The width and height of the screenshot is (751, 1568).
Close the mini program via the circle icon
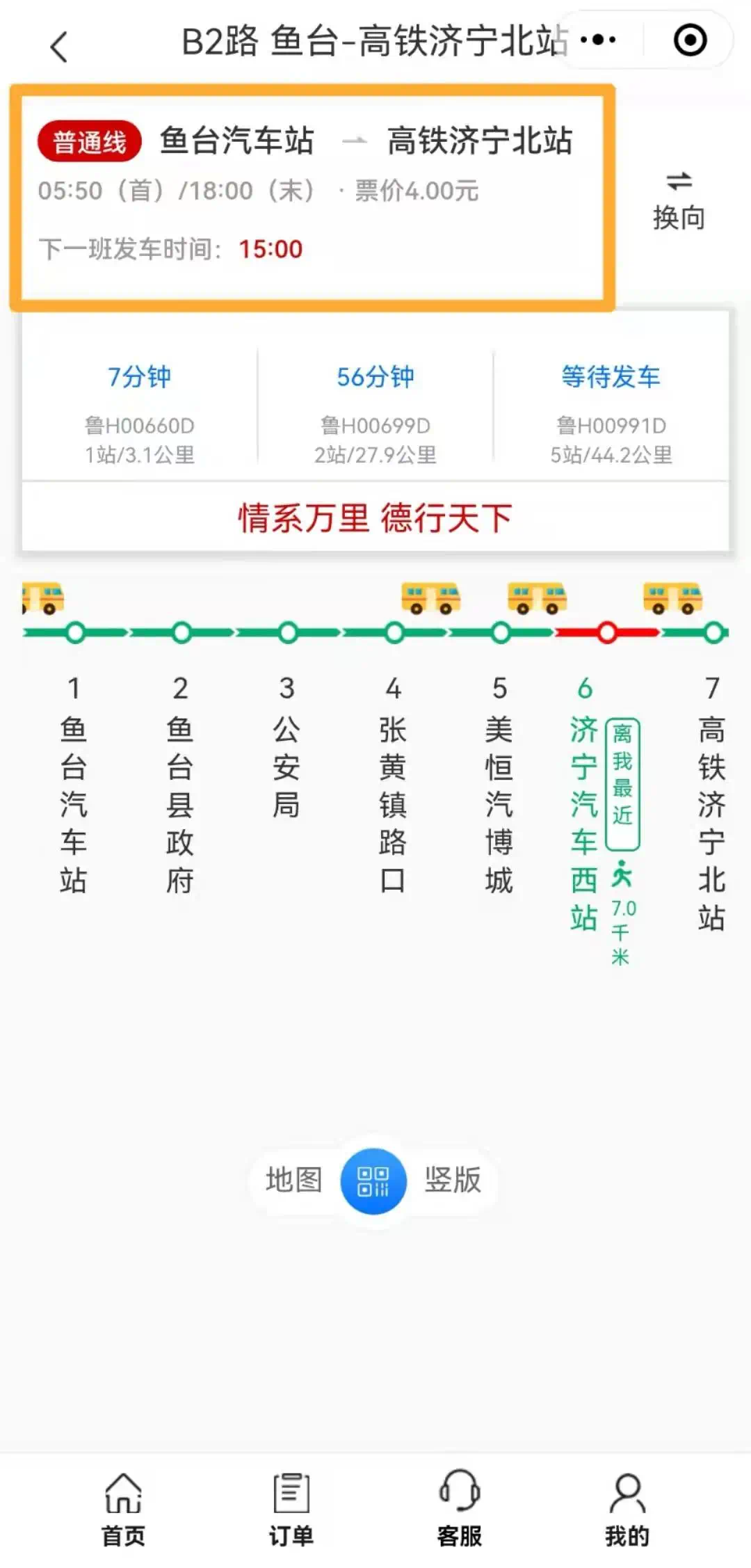689,40
